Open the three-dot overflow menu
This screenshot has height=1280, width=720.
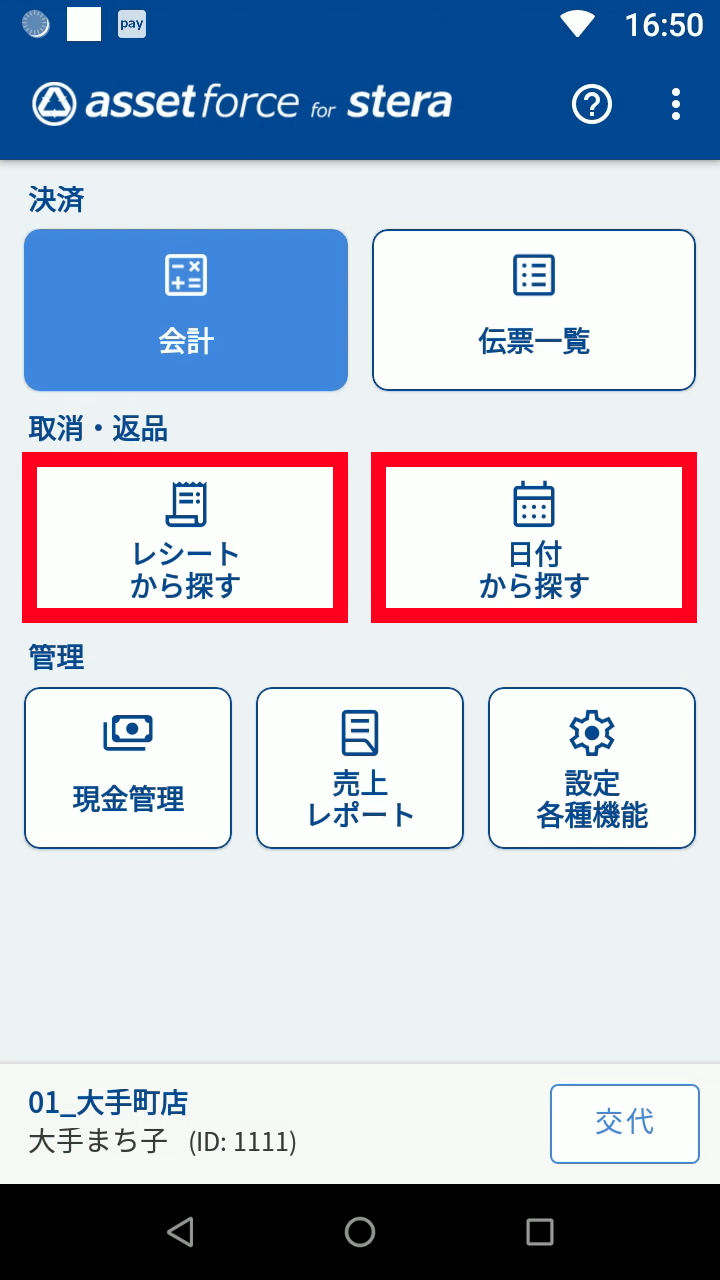pyautogui.click(x=675, y=104)
